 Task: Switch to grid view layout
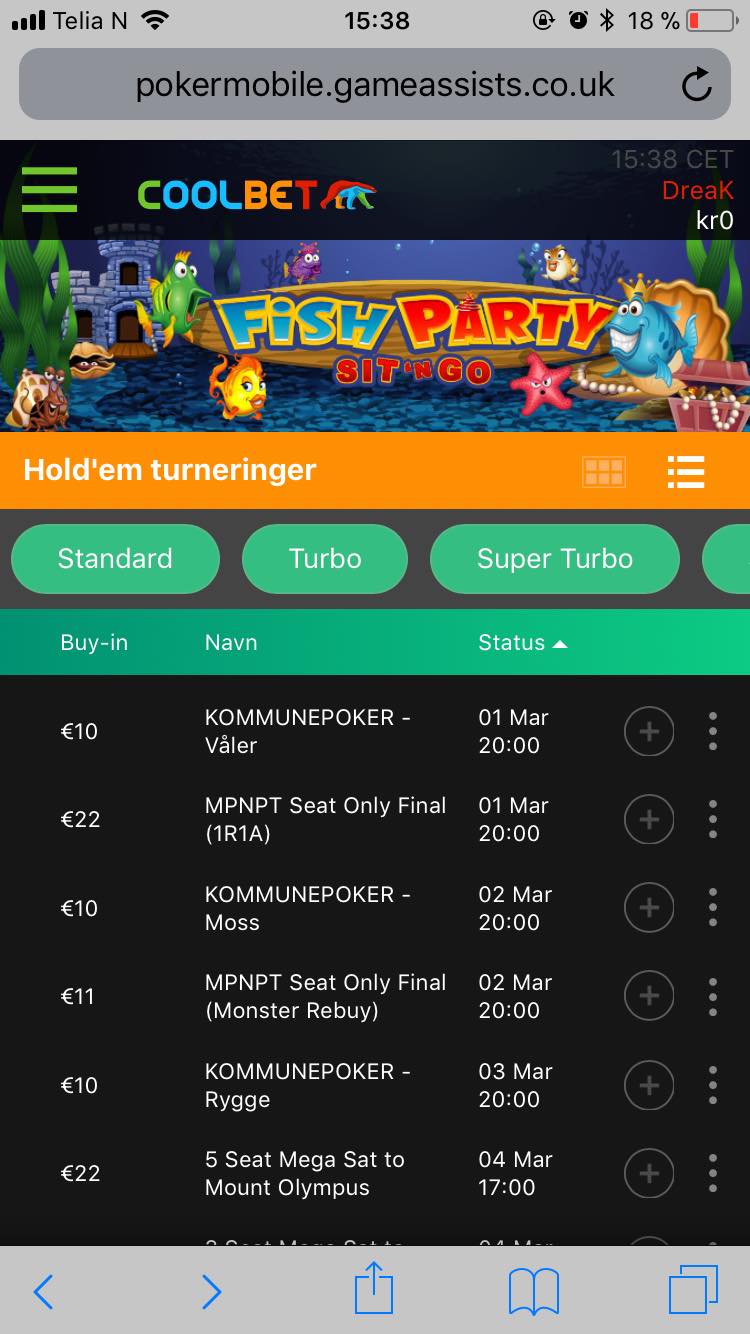point(603,471)
